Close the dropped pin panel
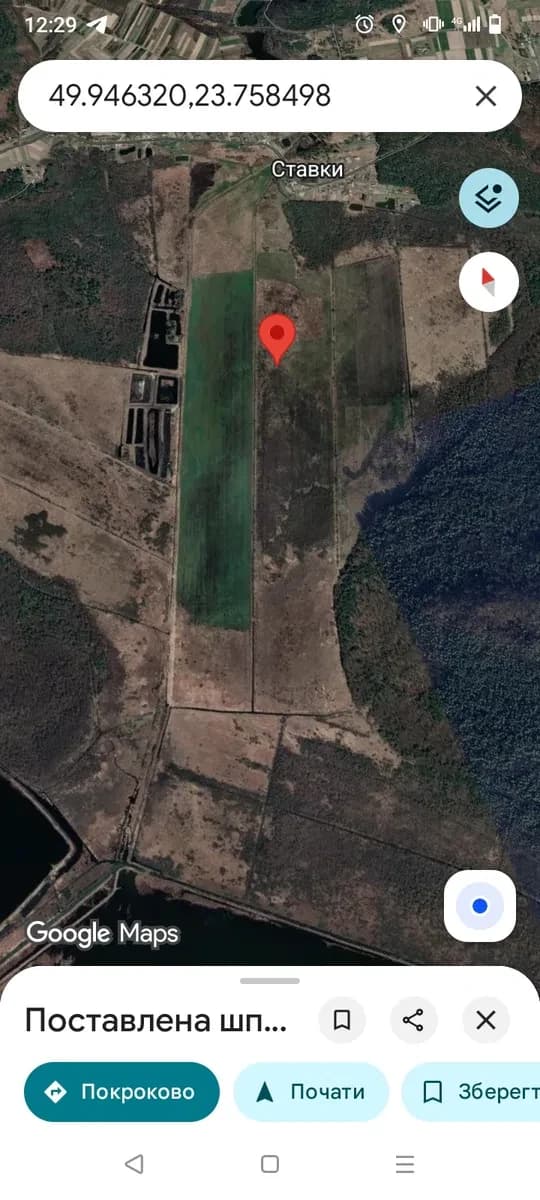The height and width of the screenshot is (1200, 540). pos(486,1020)
